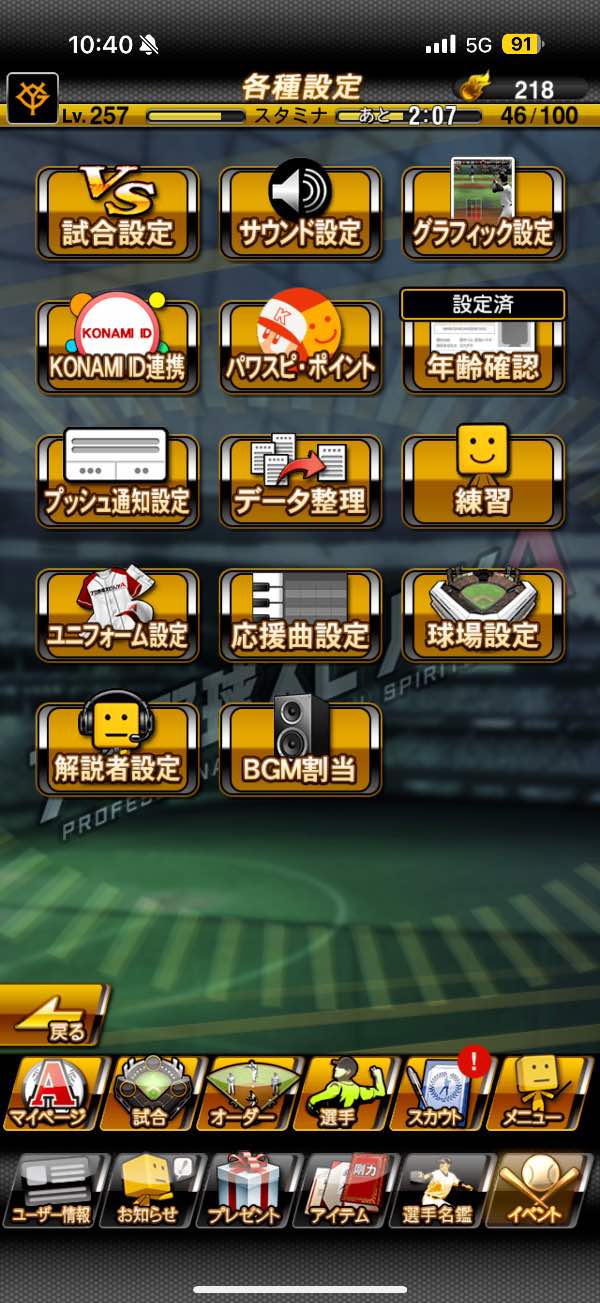Switch to マイページ tab
The width and height of the screenshot is (600, 1303).
(x=52, y=1094)
